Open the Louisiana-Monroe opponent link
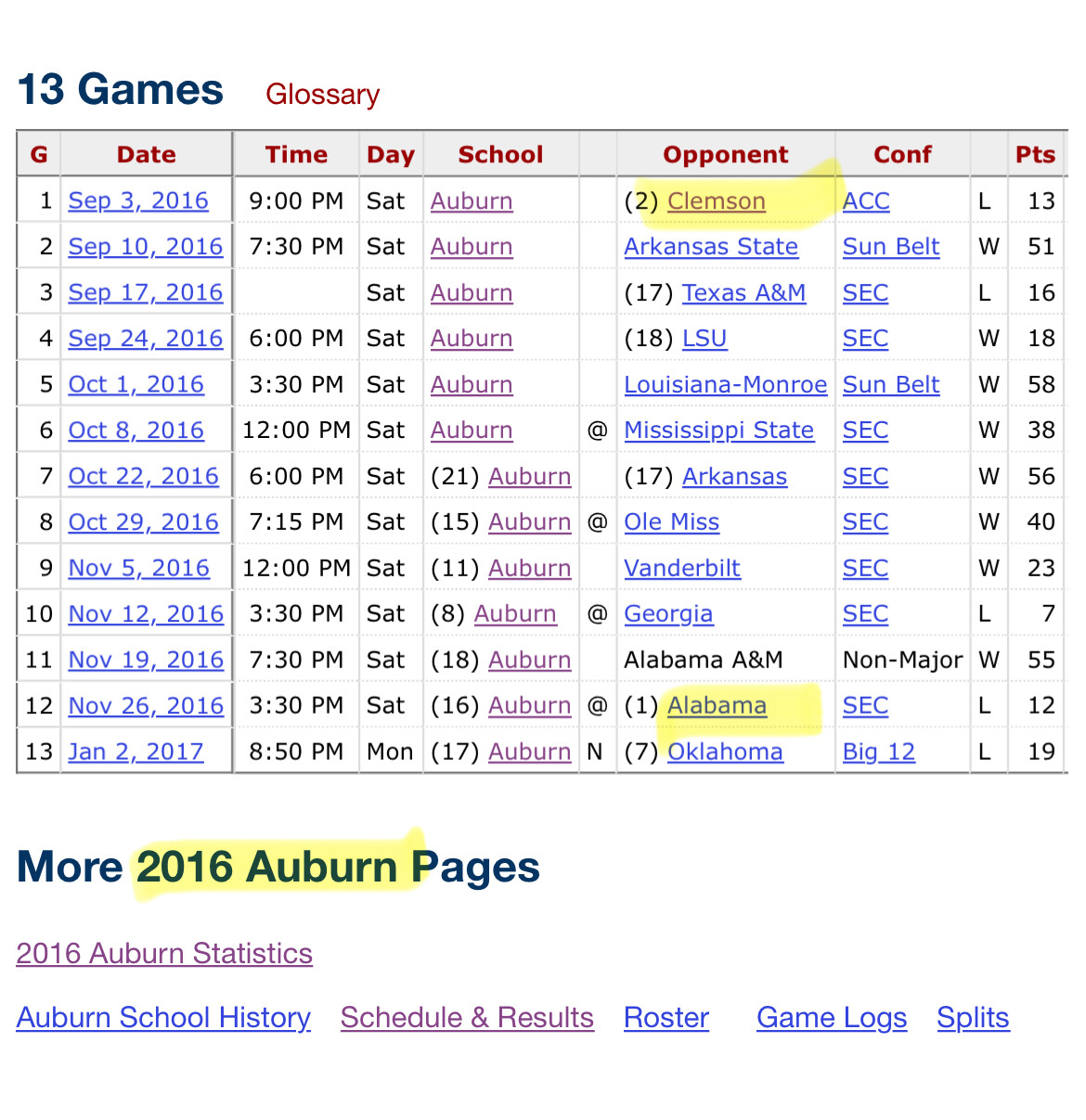This screenshot has height=1120, width=1086. point(725,385)
